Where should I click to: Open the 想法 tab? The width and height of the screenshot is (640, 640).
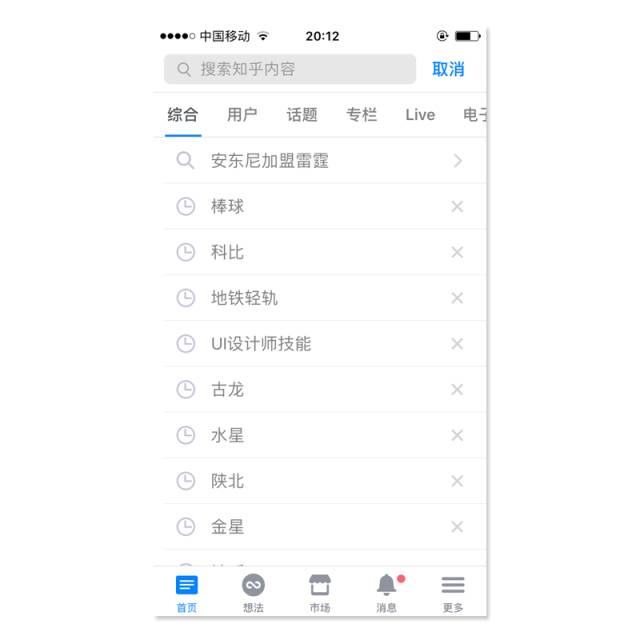[253, 592]
